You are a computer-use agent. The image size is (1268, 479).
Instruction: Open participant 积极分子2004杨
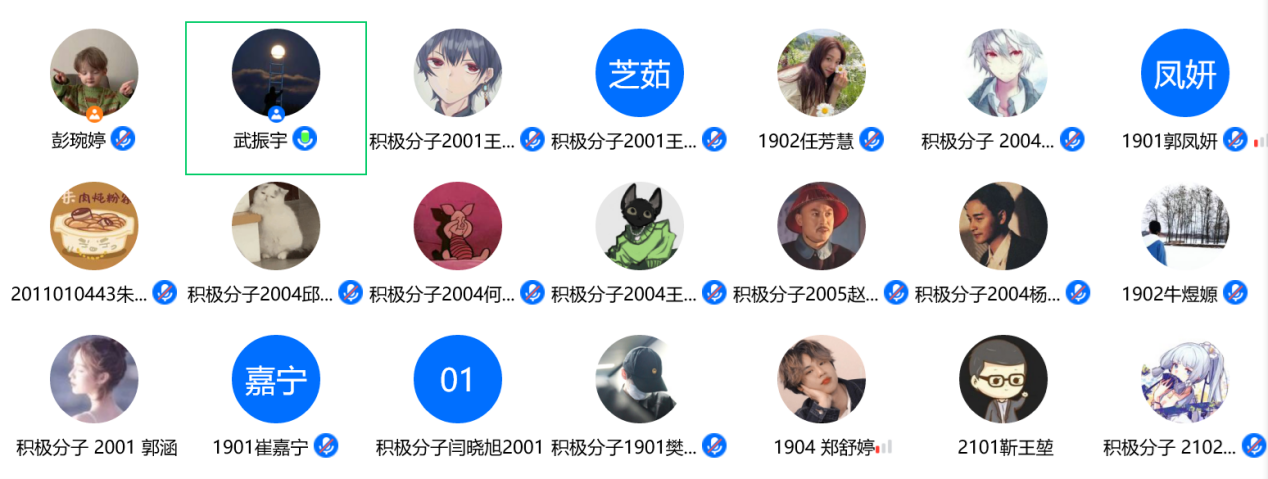point(1003,226)
